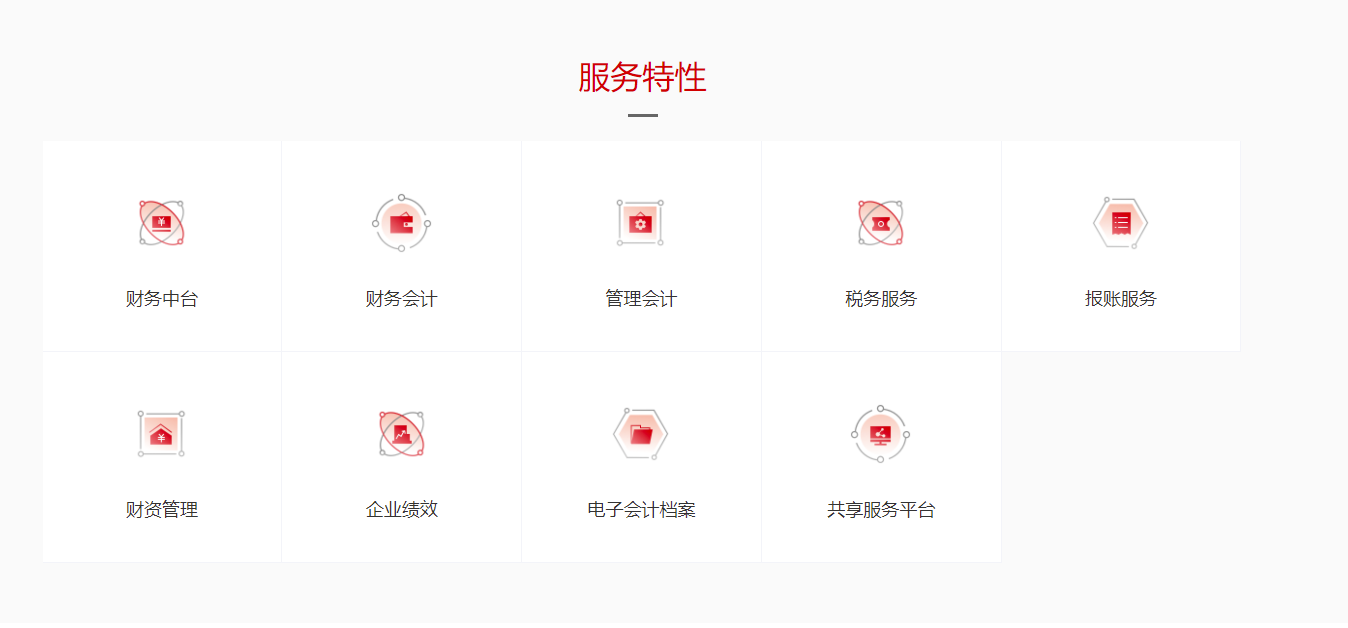Open the 财务中台 card
The image size is (1348, 628).
(x=162, y=247)
